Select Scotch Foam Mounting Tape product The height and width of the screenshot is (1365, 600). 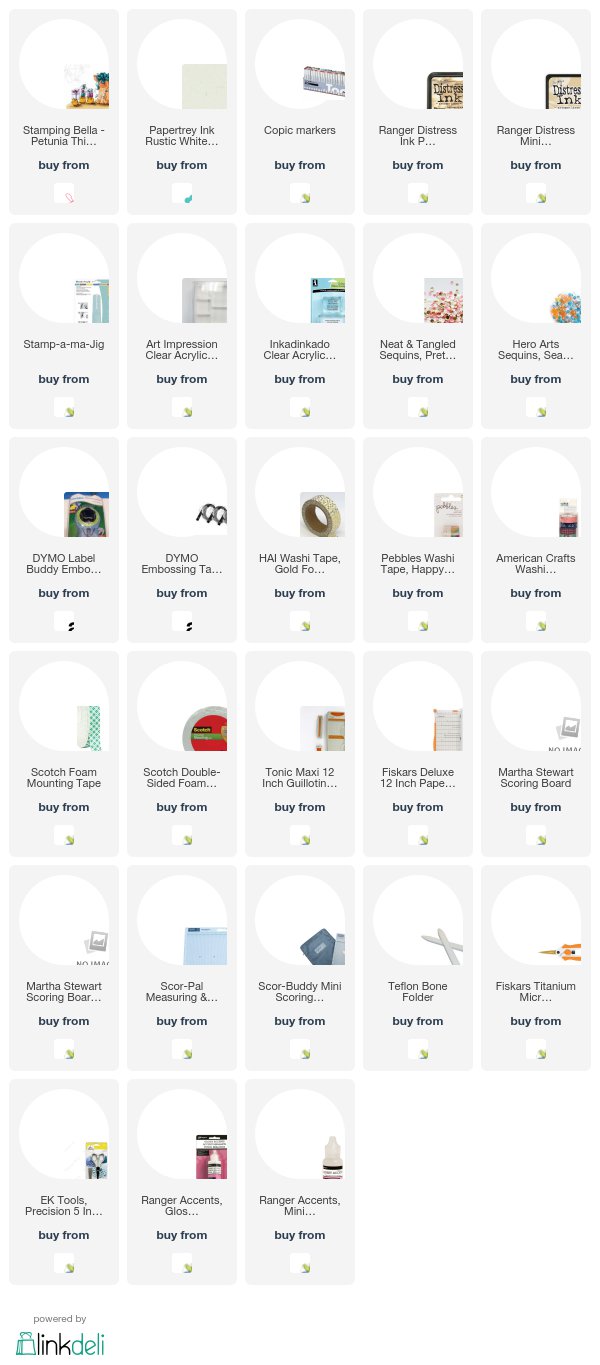click(64, 754)
